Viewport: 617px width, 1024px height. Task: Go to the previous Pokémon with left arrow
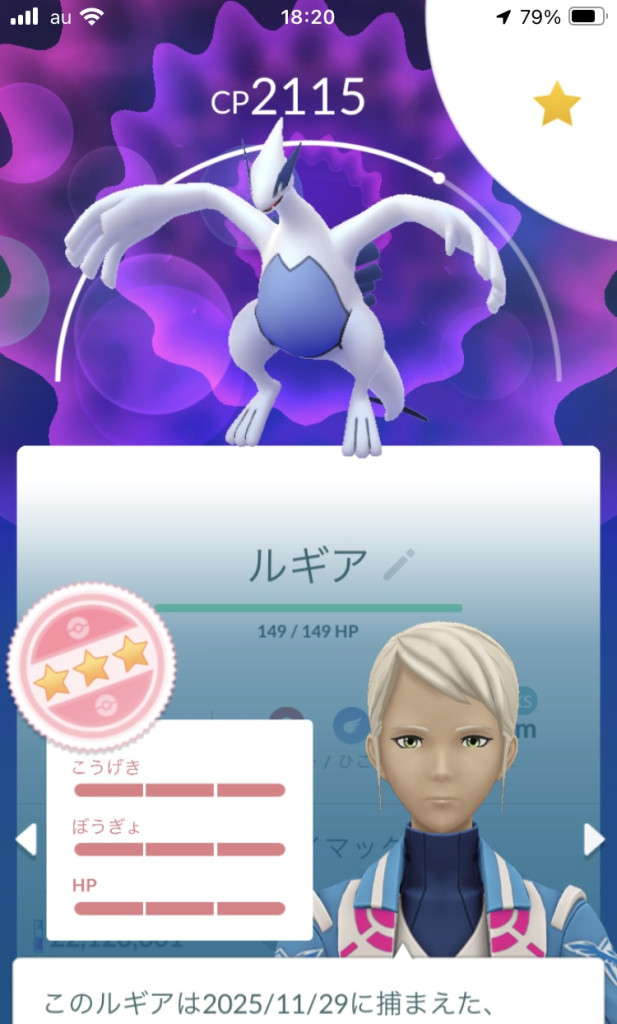26,840
